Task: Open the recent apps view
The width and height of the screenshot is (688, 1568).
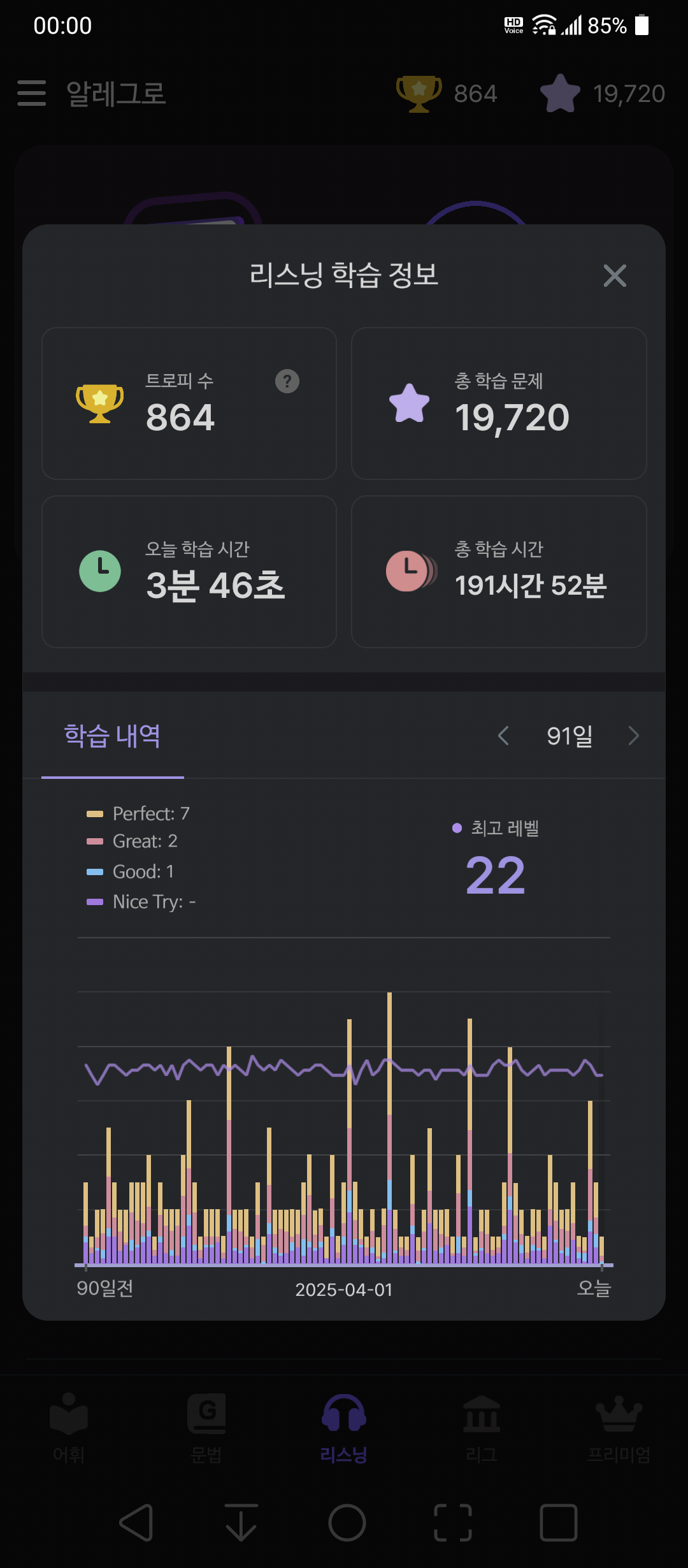Action: tap(559, 1522)
